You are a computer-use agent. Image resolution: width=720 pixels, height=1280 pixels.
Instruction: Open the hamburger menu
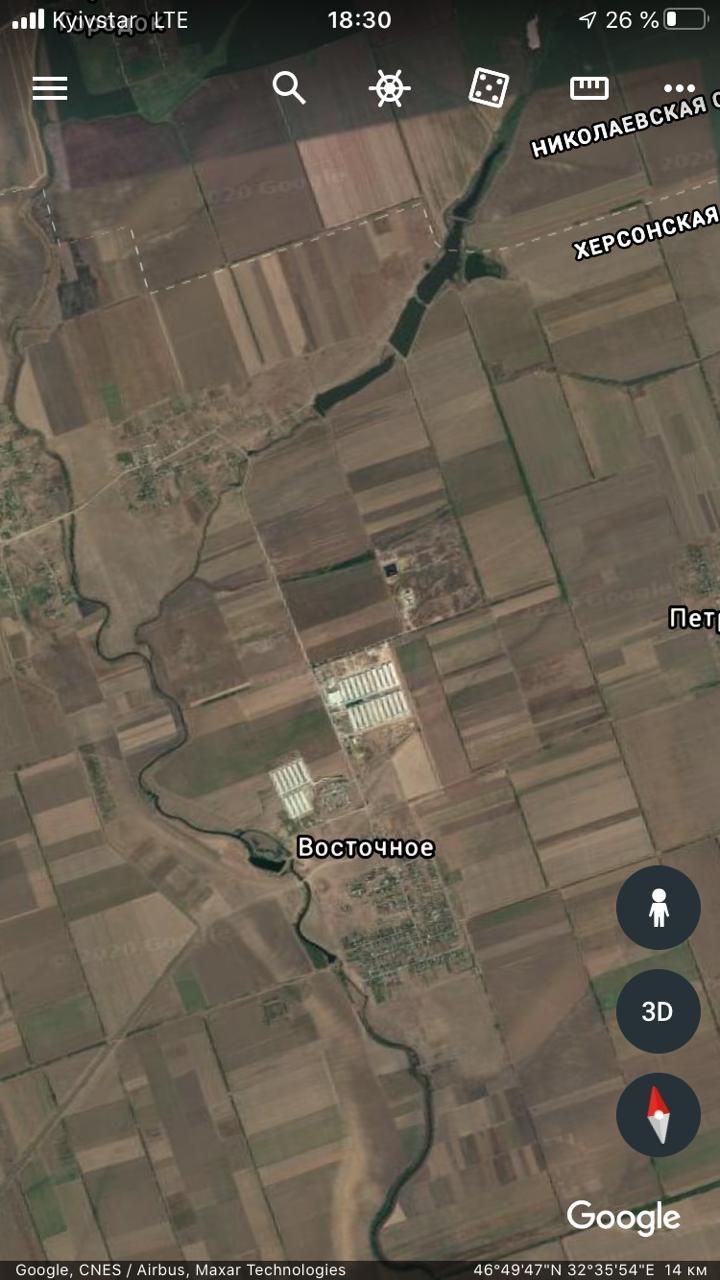click(x=50, y=88)
